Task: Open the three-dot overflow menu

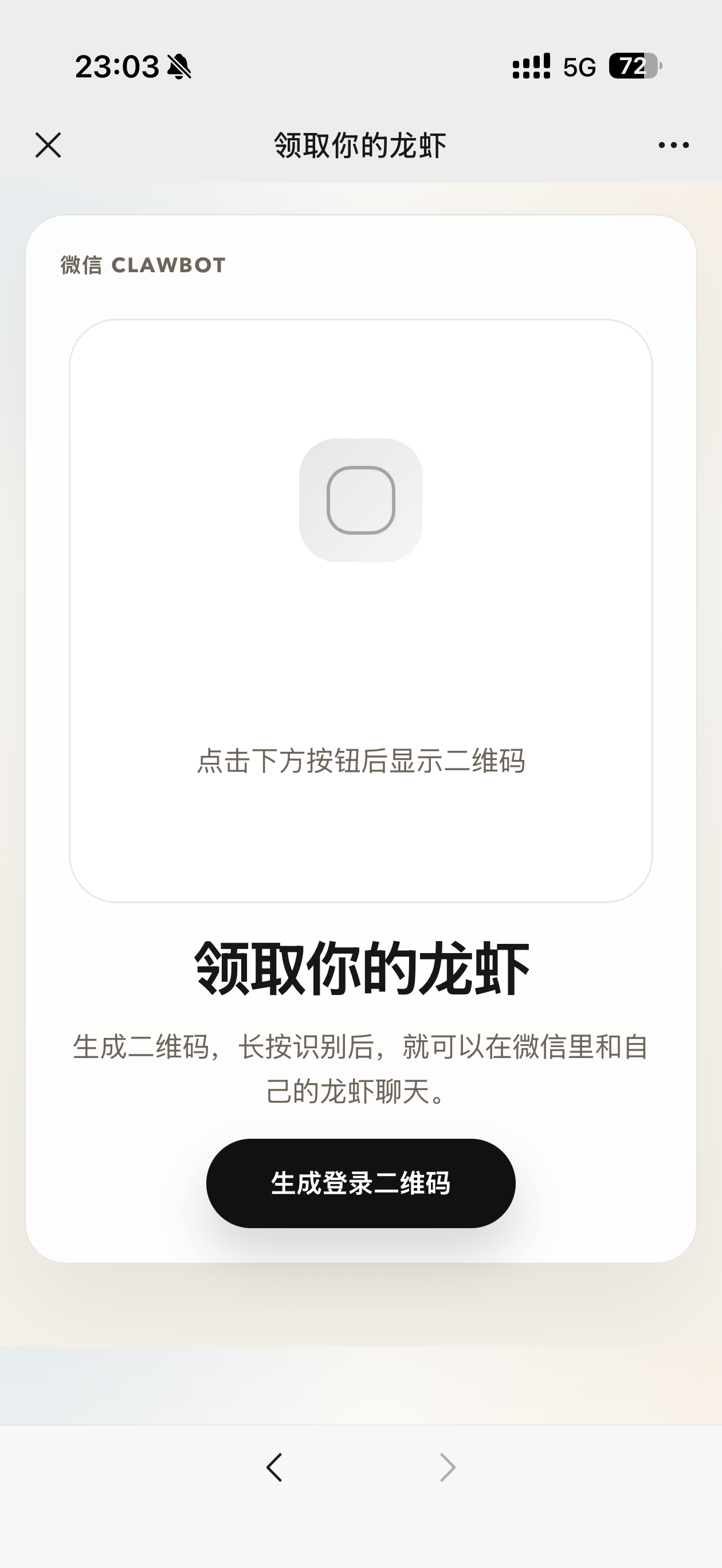Action: click(x=673, y=146)
